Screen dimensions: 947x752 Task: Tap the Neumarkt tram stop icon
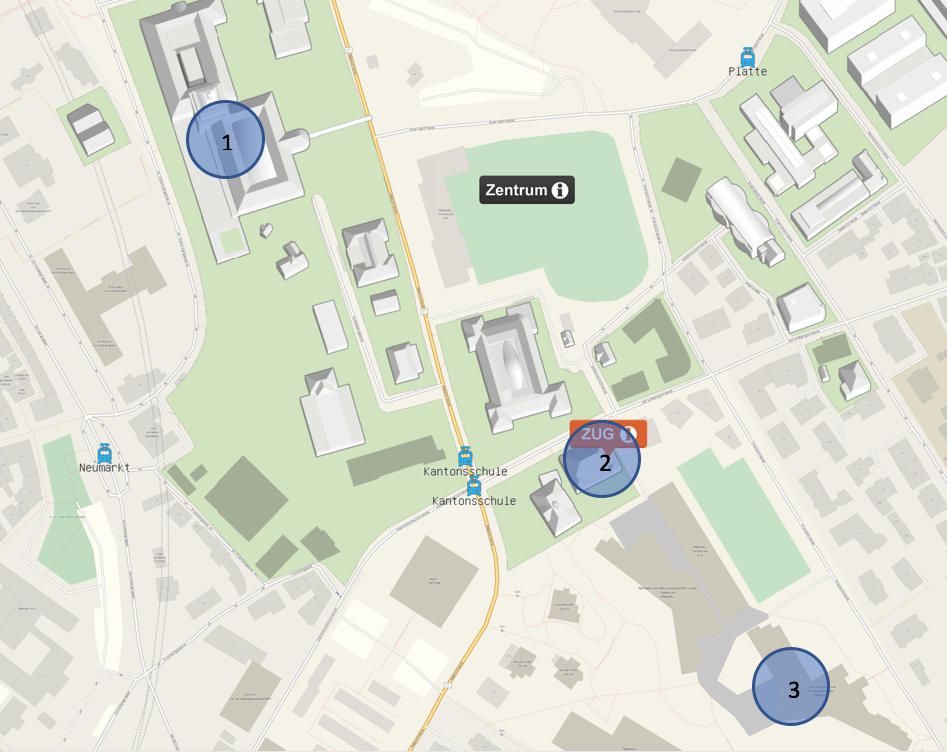point(104,453)
